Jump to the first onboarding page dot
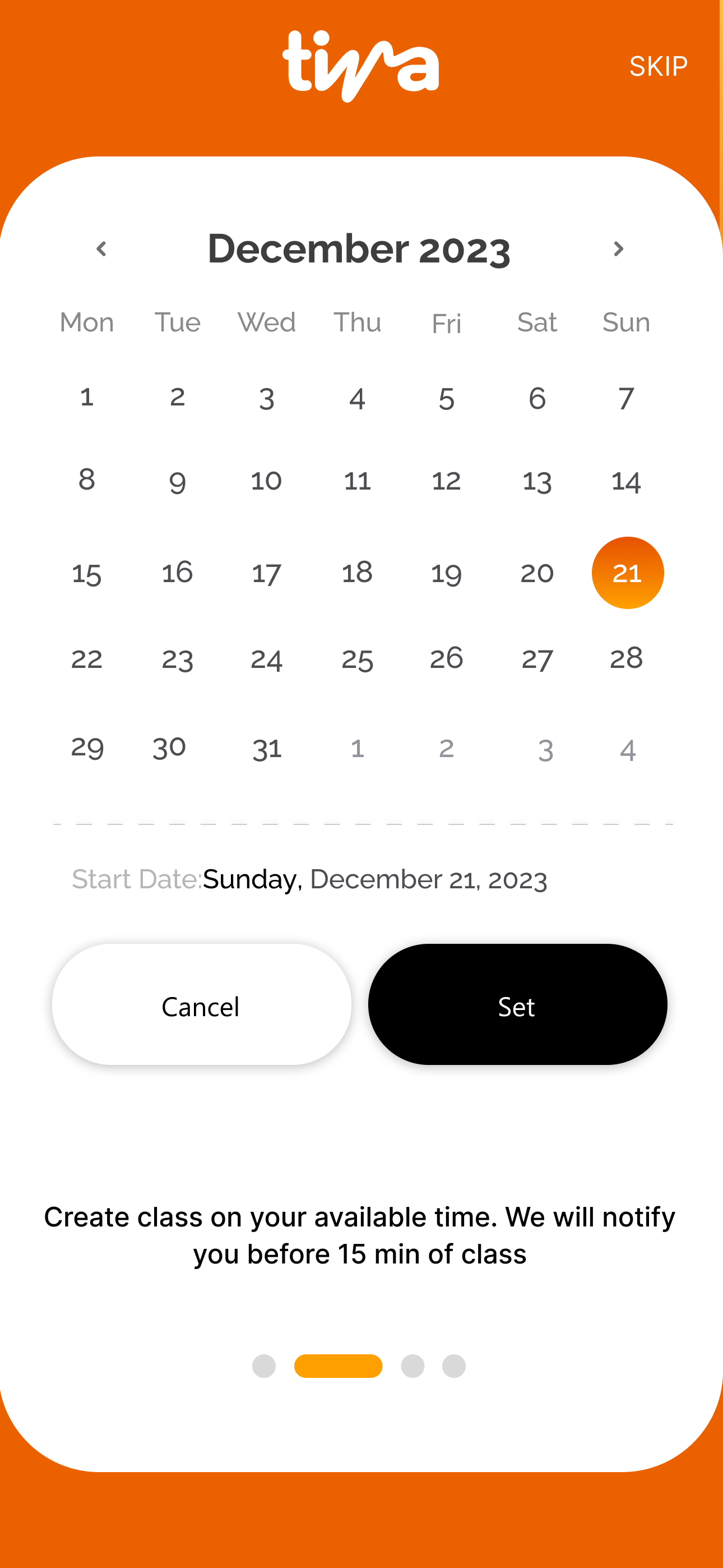723x1568 pixels. [x=264, y=1366]
